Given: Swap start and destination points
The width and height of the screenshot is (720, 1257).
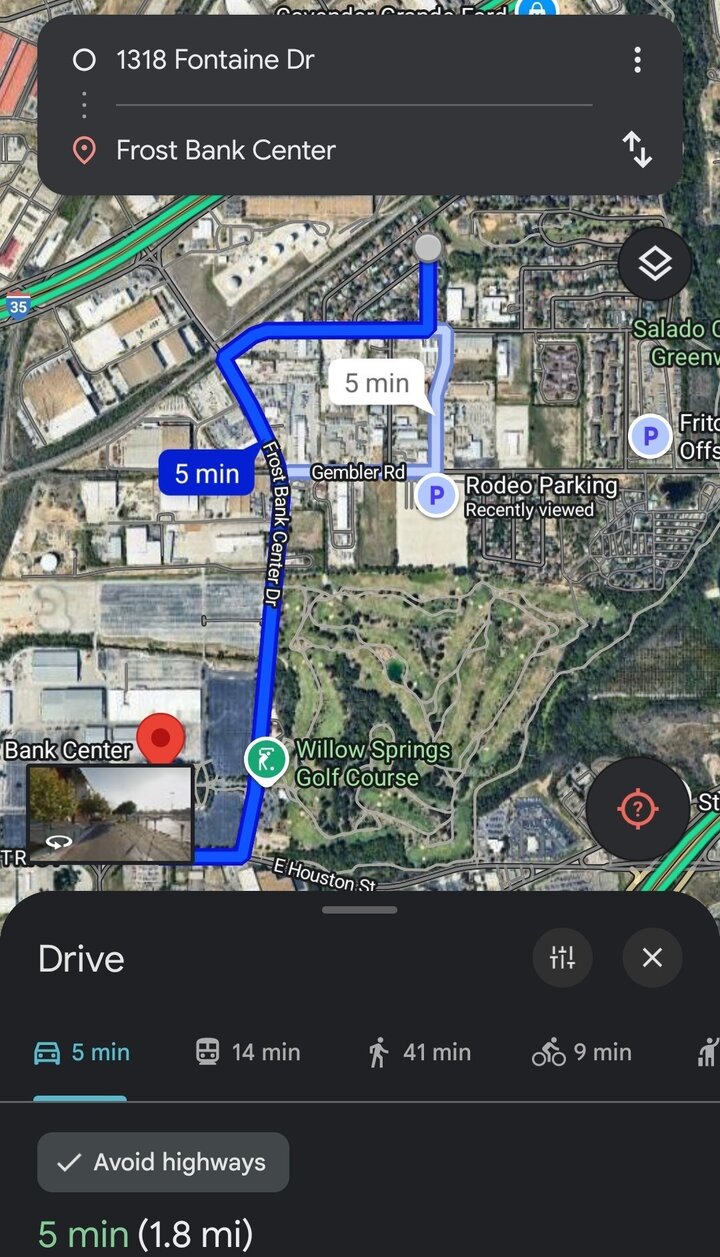Looking at the screenshot, I should pyautogui.click(x=637, y=150).
